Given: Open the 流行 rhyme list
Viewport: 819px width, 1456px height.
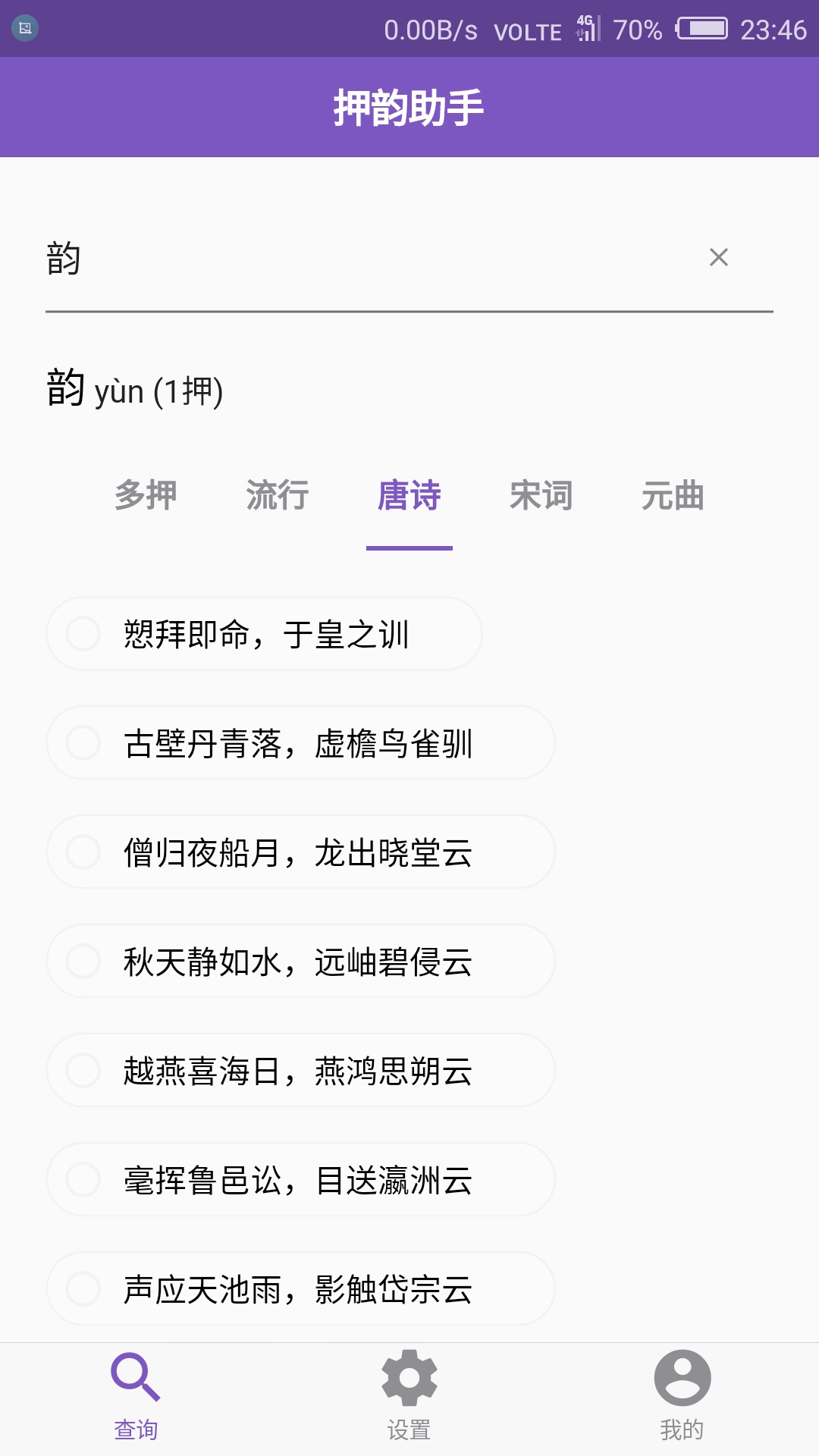Looking at the screenshot, I should (x=277, y=497).
